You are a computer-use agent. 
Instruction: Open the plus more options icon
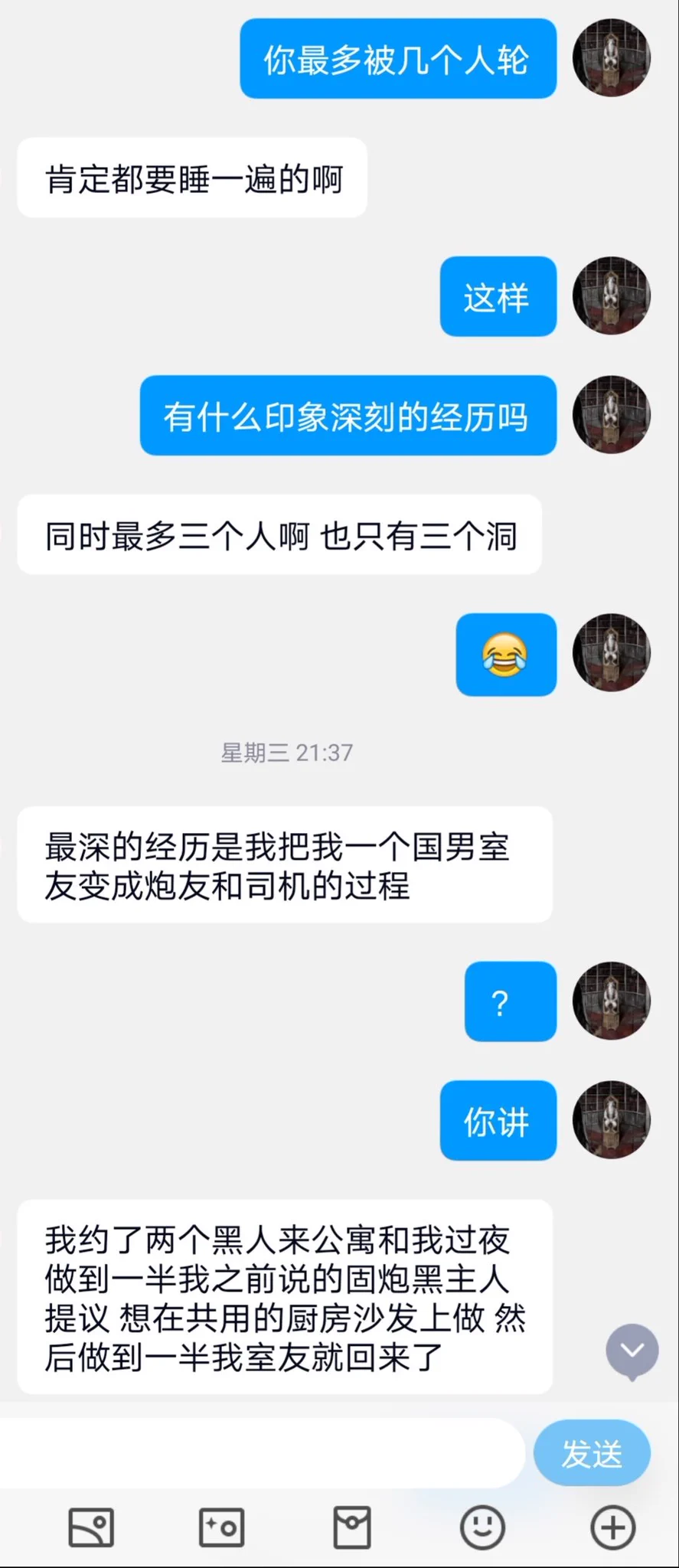tap(612, 1528)
